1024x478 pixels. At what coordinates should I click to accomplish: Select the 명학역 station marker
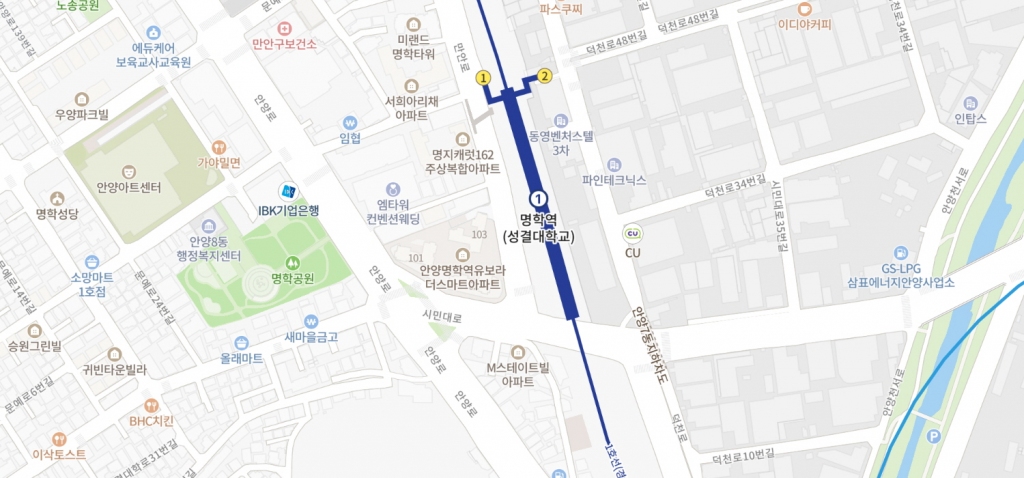(x=537, y=199)
